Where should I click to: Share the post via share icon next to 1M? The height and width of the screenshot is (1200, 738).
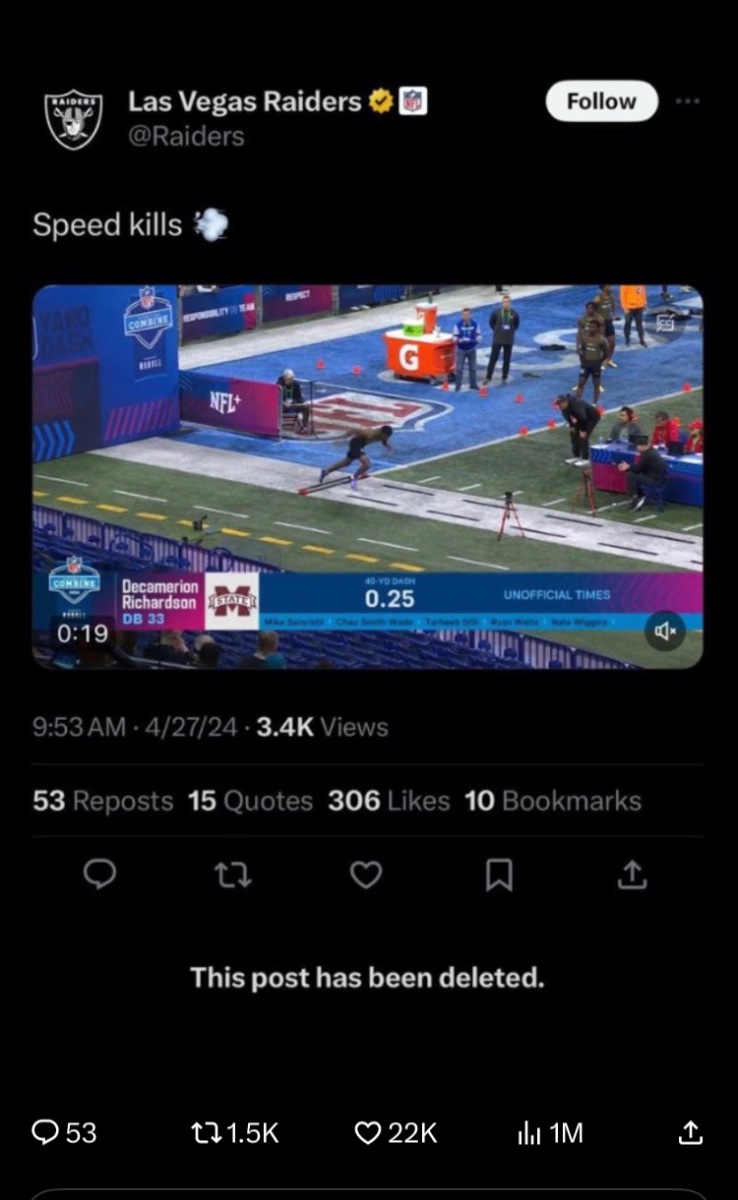[690, 1132]
